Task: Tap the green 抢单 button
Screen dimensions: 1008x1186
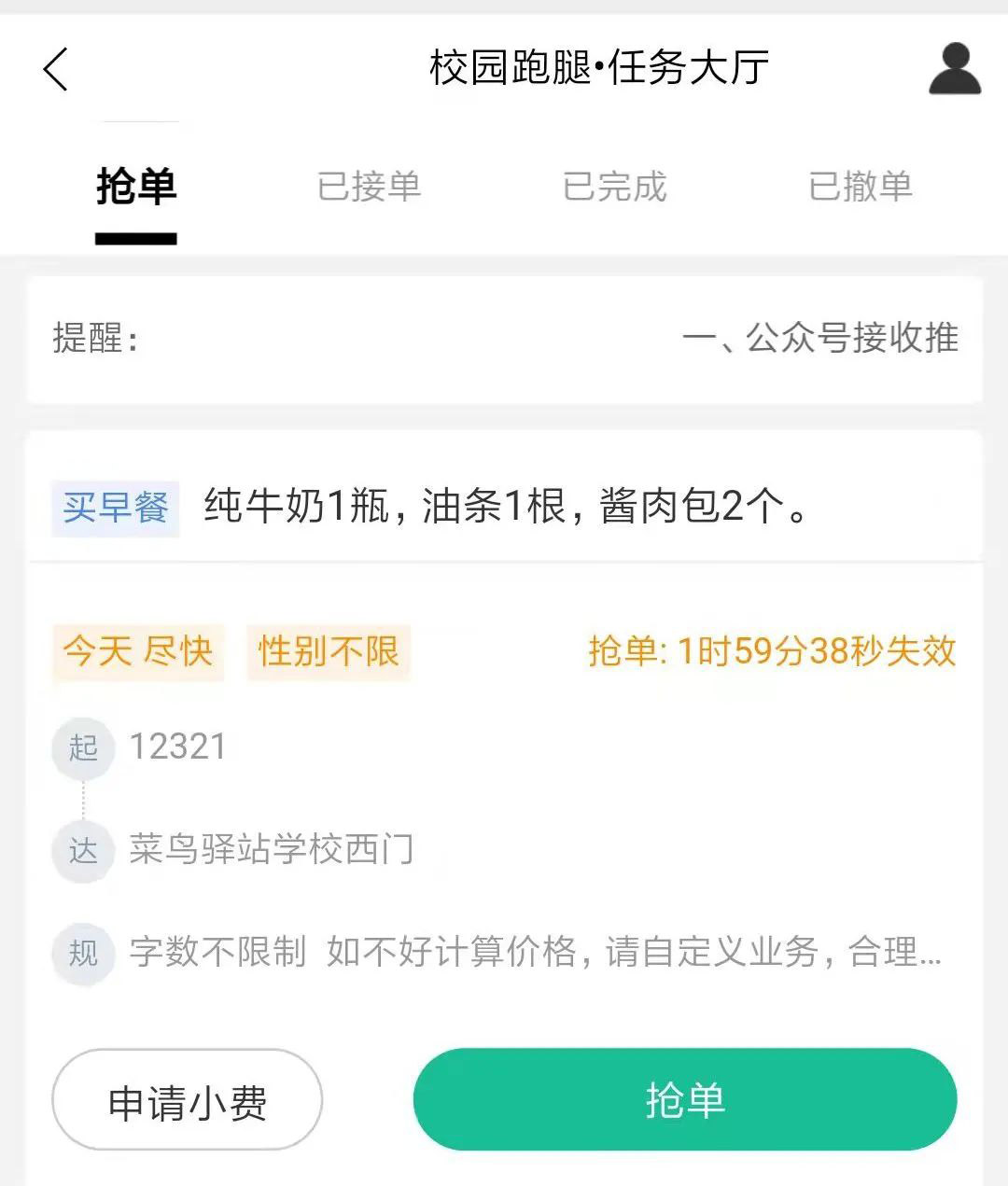Action: (x=685, y=1099)
